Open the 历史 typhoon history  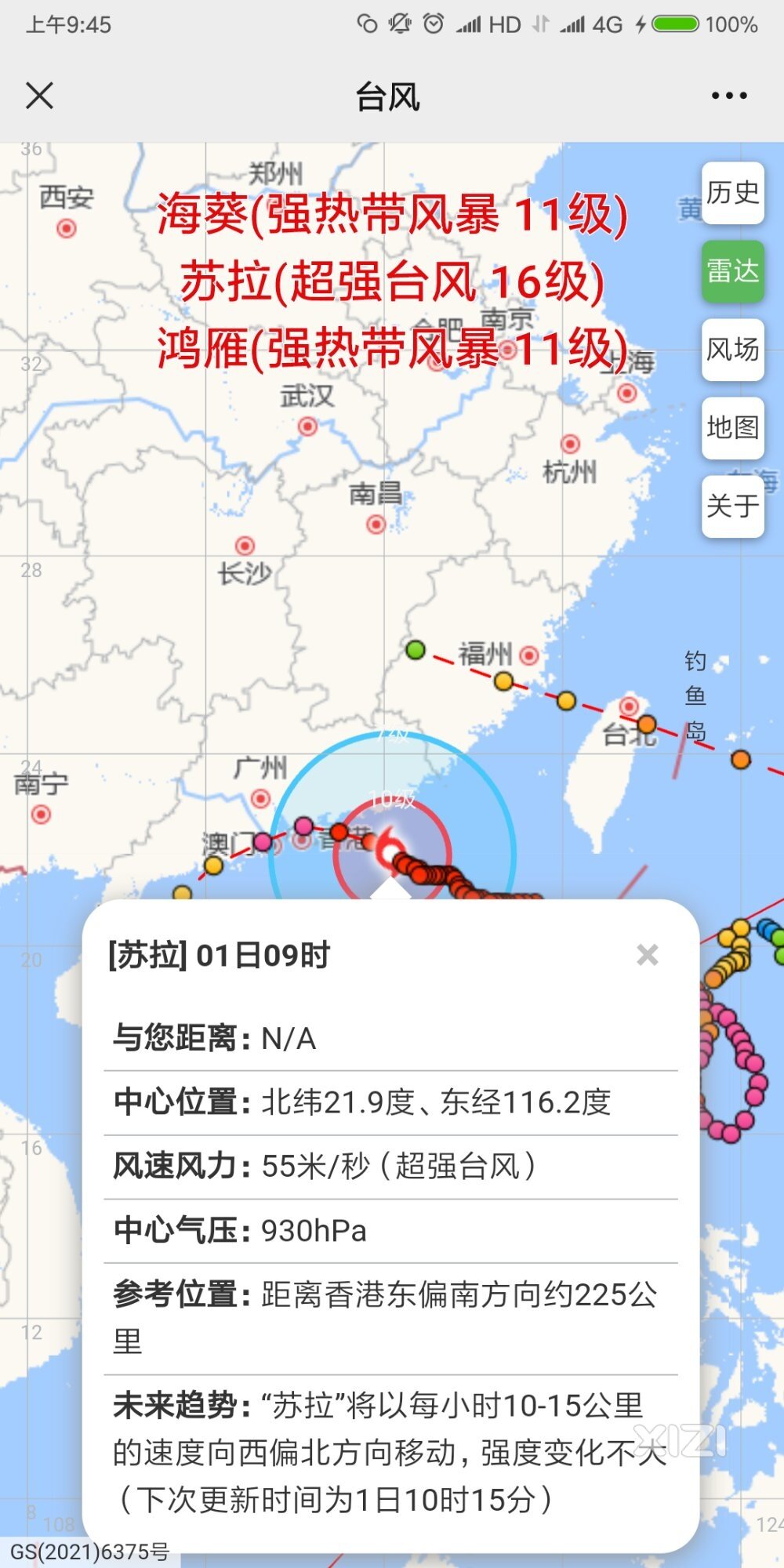click(732, 193)
